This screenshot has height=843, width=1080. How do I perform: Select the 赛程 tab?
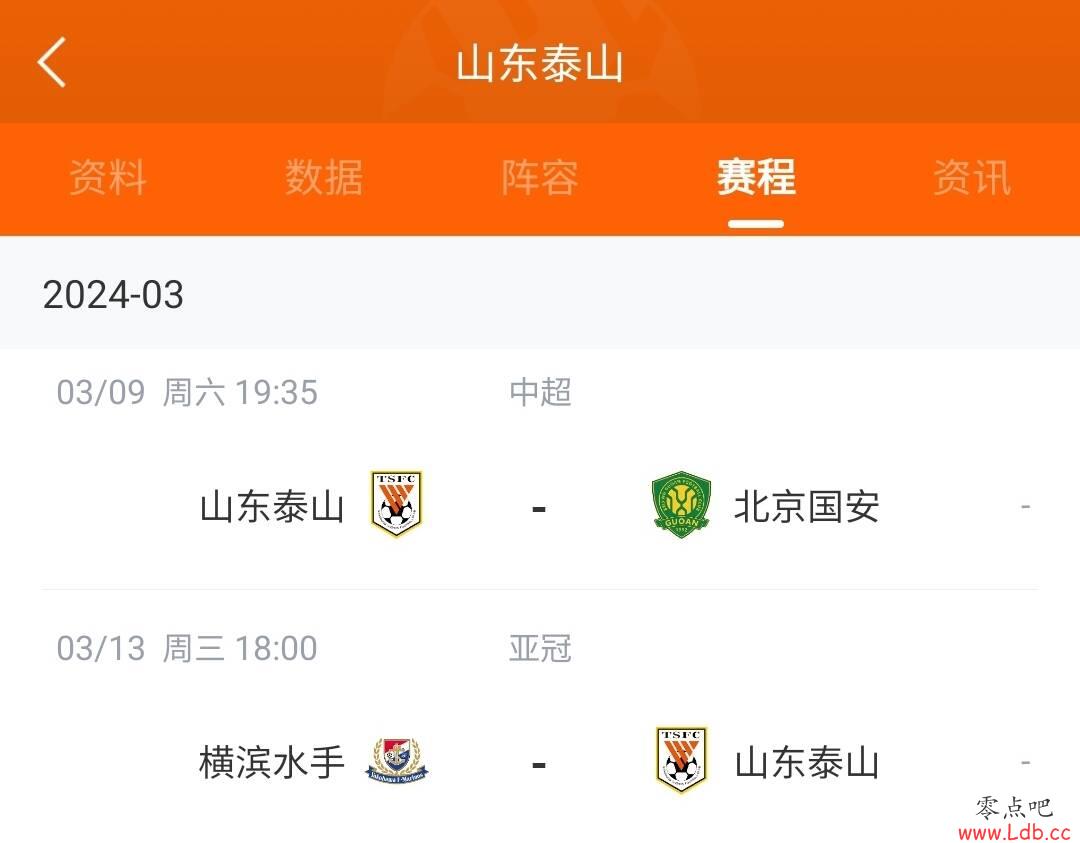coord(756,178)
